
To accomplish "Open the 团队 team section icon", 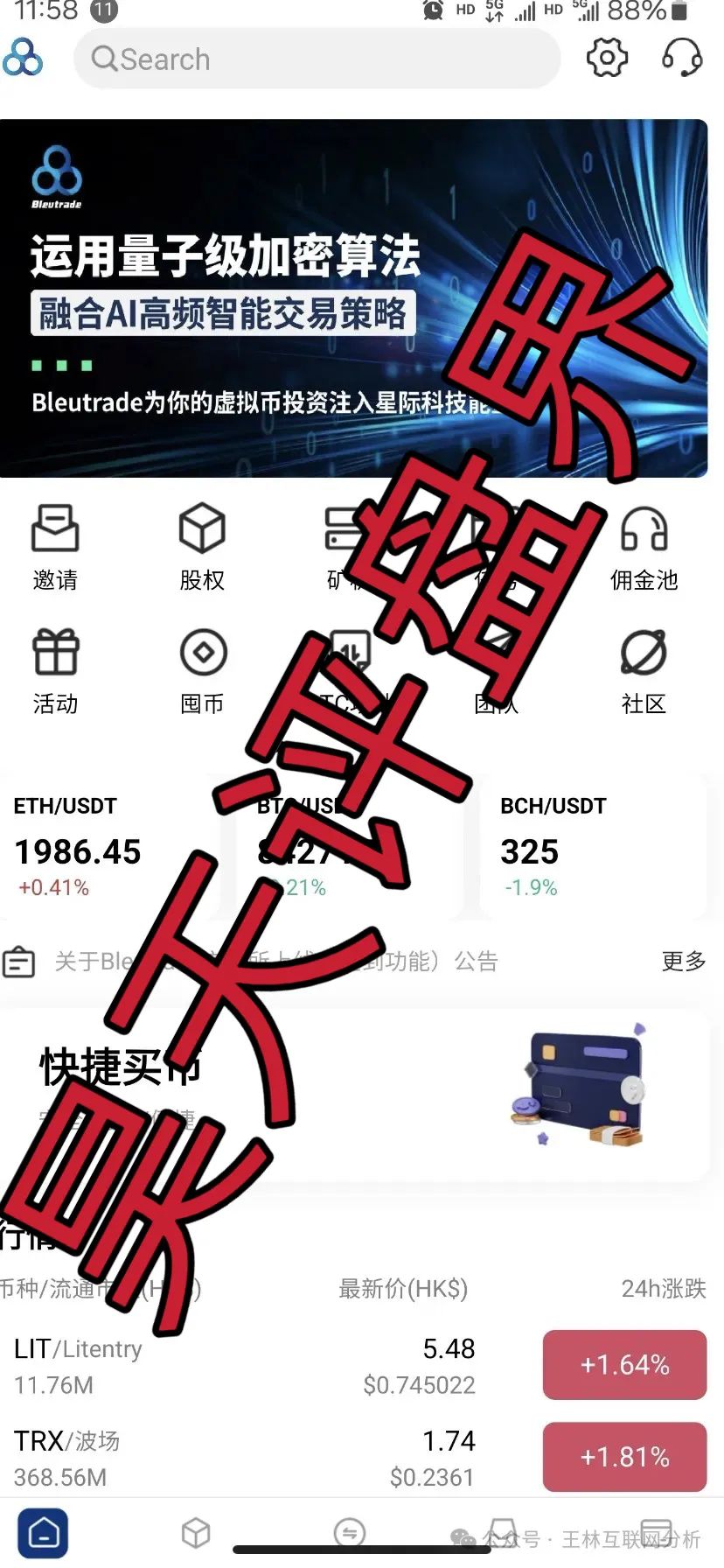I will tap(494, 652).
